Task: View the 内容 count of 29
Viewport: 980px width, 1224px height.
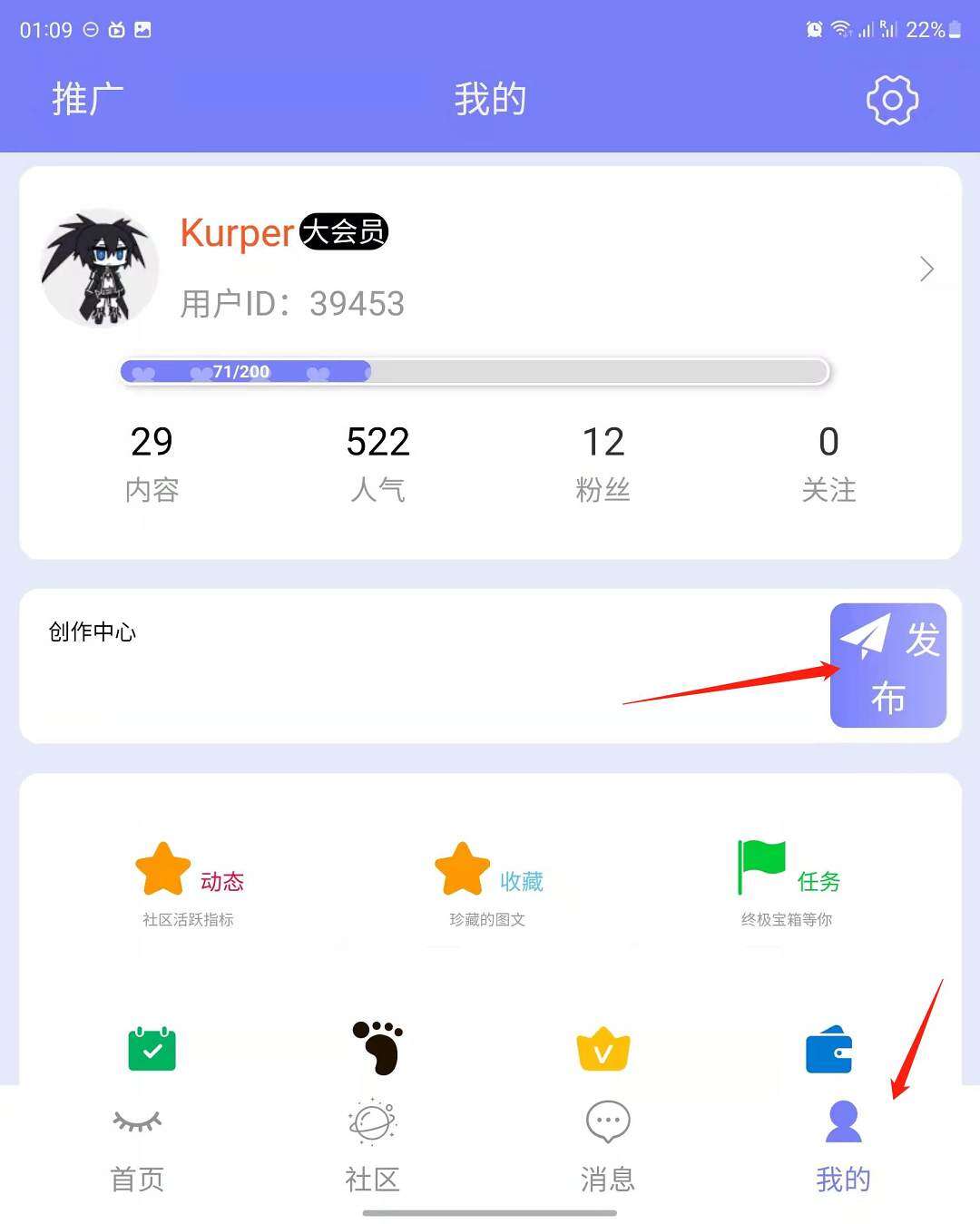Action: tap(152, 463)
